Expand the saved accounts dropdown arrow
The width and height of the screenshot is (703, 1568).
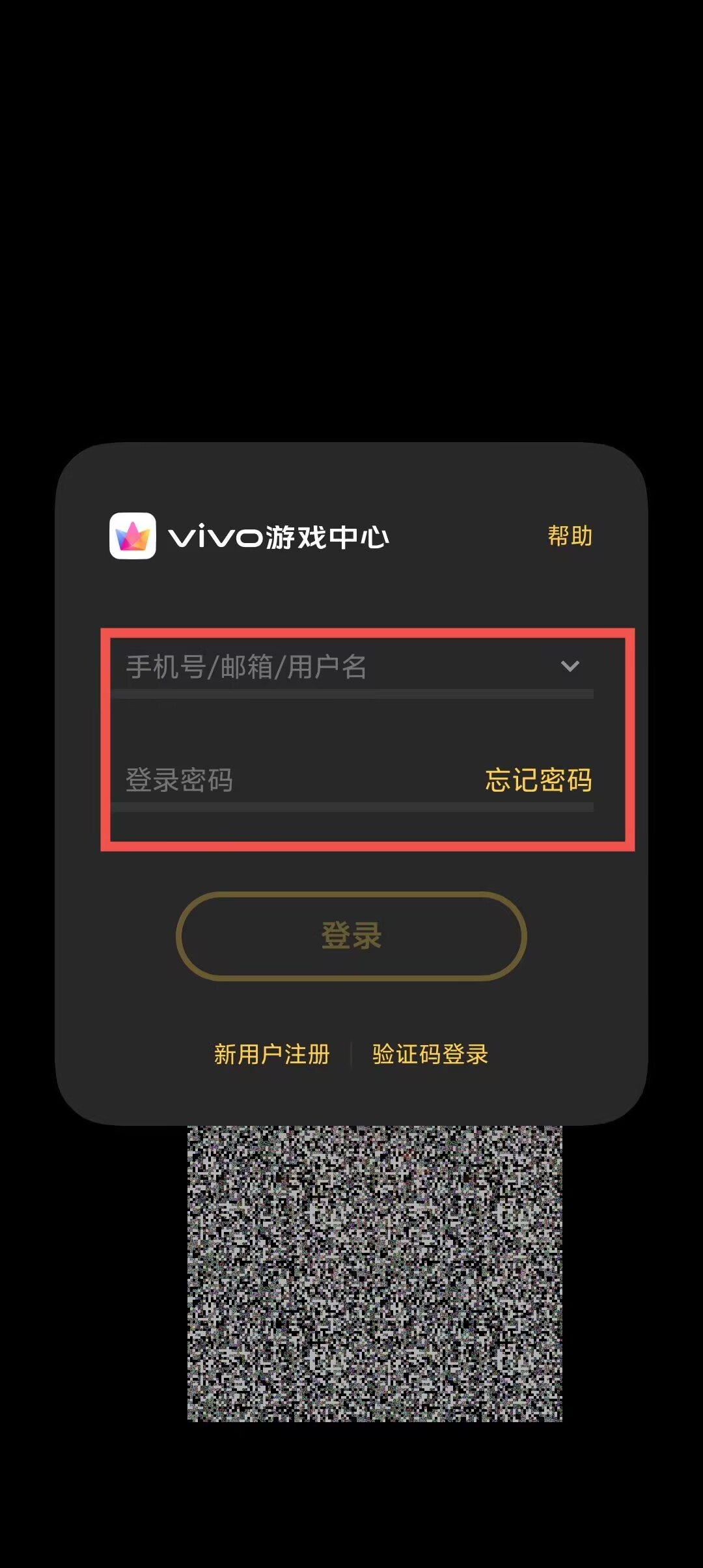[570, 666]
